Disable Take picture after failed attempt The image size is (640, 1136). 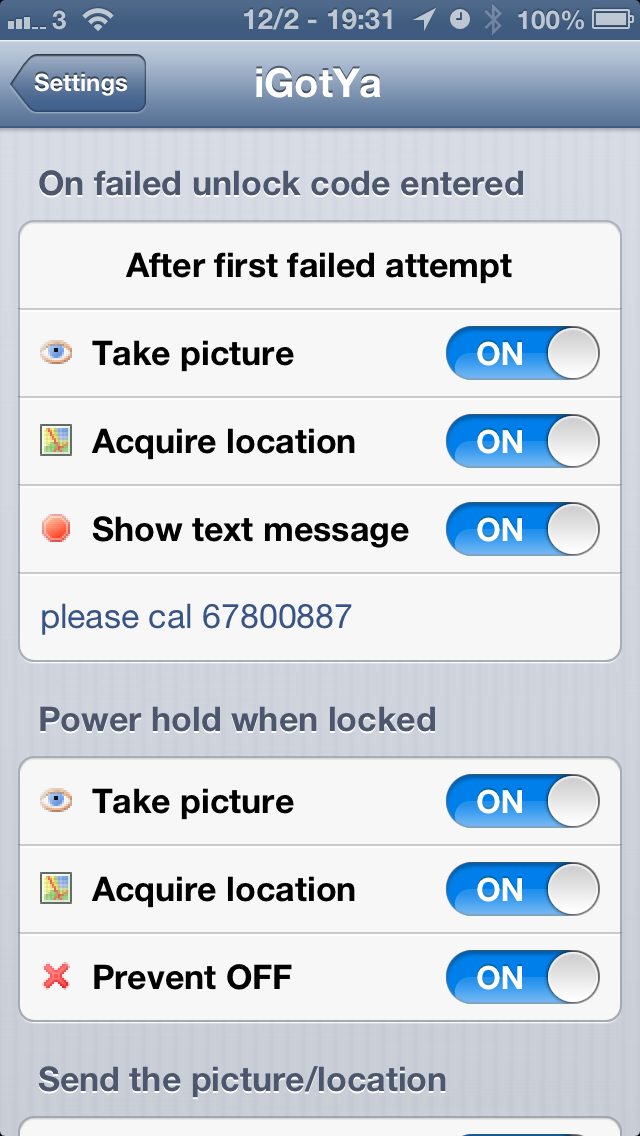click(523, 354)
